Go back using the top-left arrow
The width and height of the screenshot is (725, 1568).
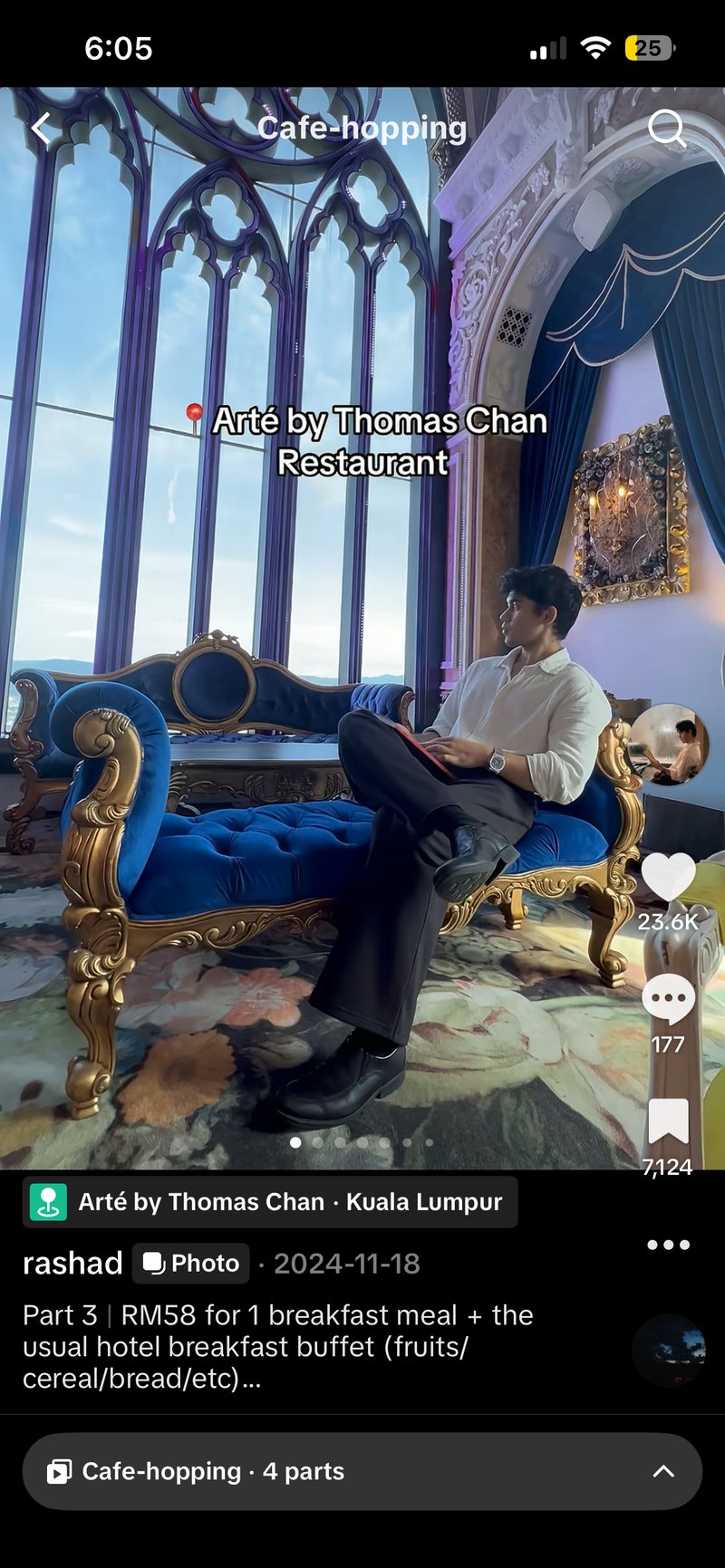41,129
